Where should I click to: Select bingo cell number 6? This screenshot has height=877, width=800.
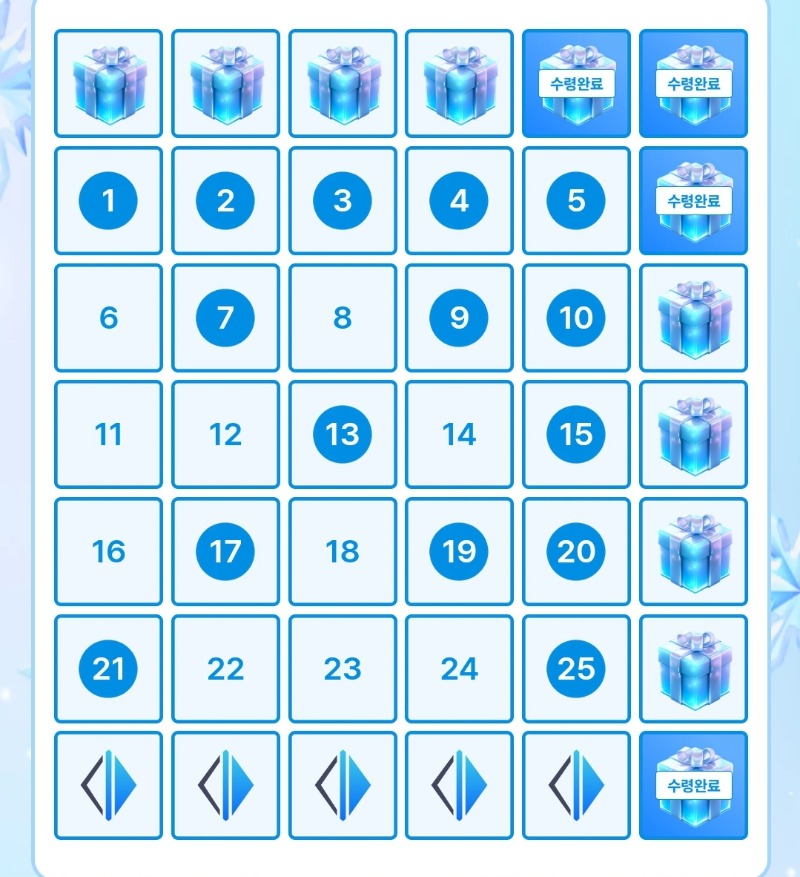coord(108,318)
